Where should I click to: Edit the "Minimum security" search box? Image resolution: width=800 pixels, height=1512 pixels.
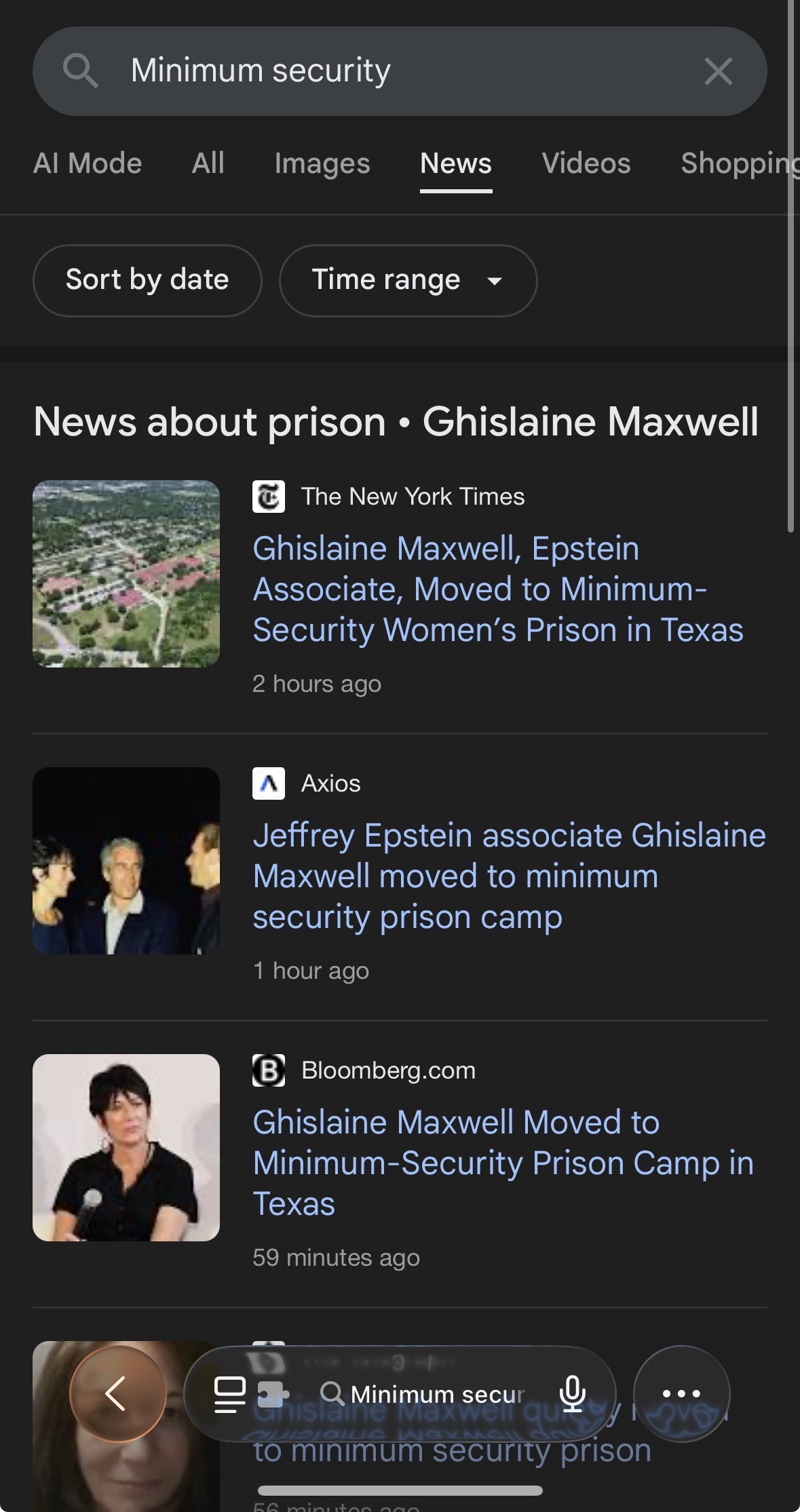[380, 71]
